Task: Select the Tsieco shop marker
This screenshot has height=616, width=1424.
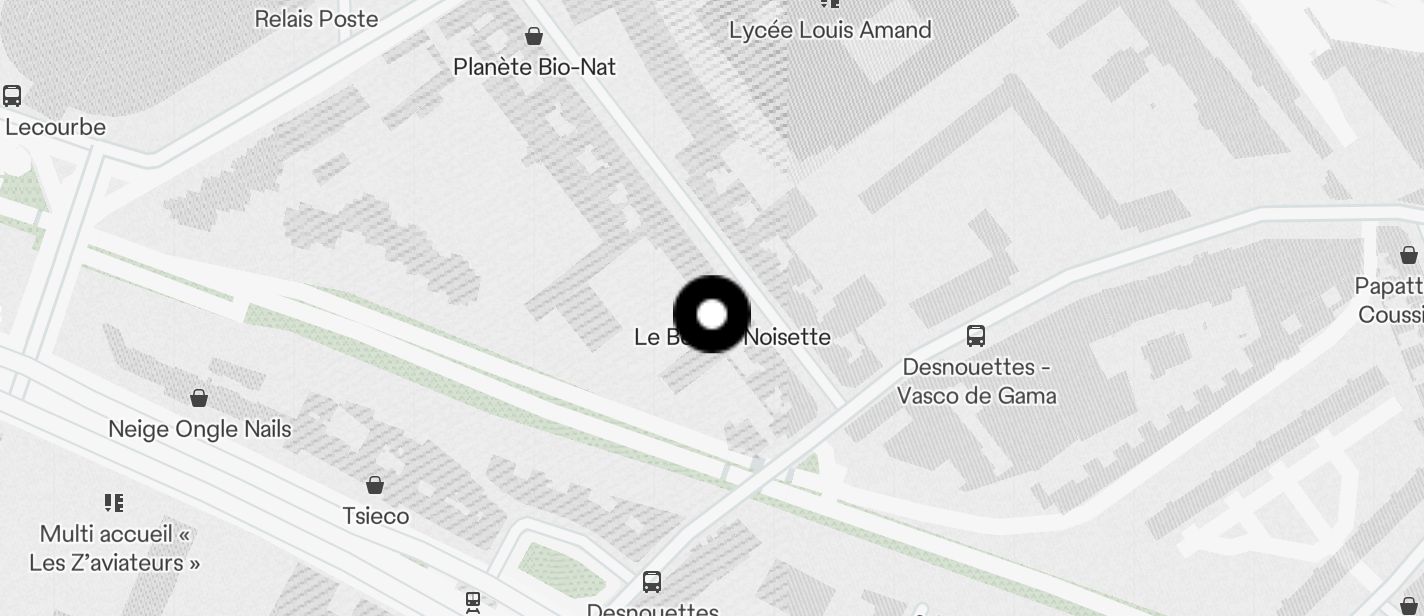Action: pyautogui.click(x=375, y=486)
